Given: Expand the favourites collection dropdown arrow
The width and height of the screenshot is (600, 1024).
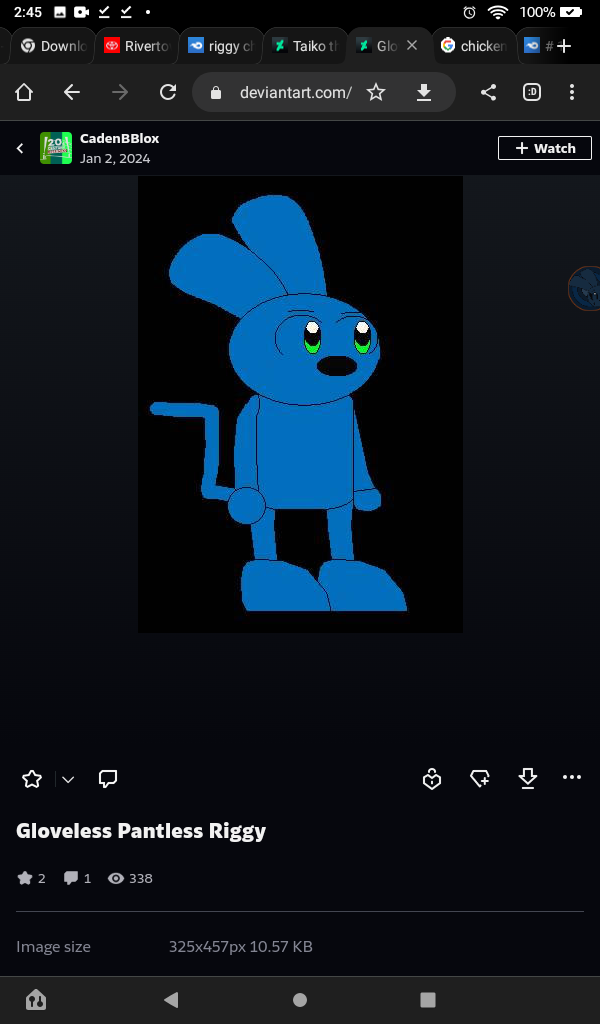Looking at the screenshot, I should [68, 779].
